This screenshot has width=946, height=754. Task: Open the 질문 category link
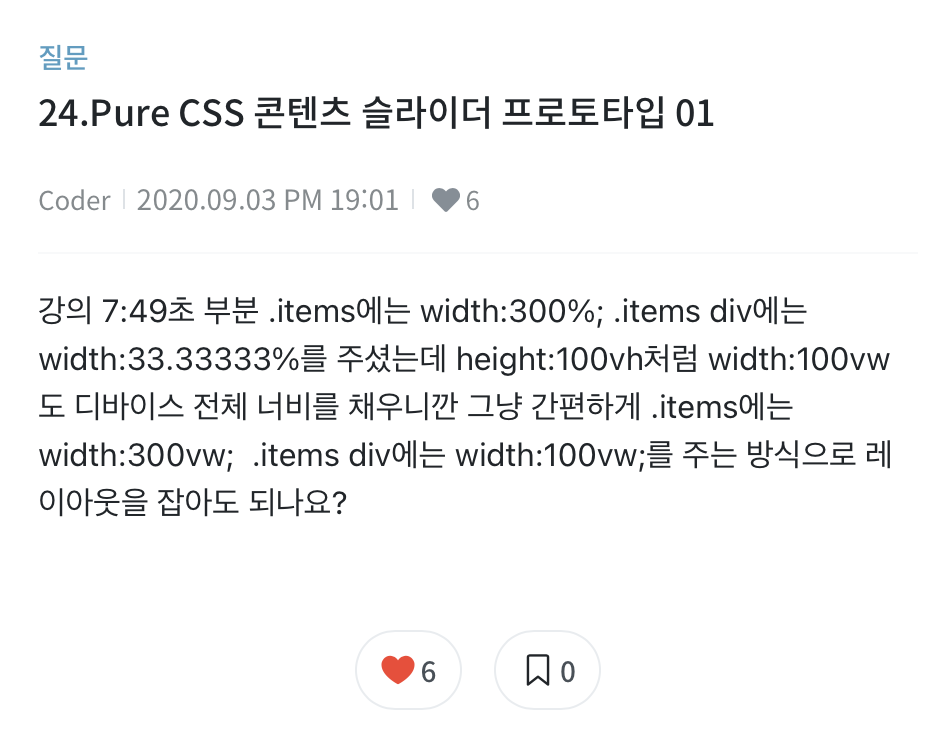(x=63, y=58)
